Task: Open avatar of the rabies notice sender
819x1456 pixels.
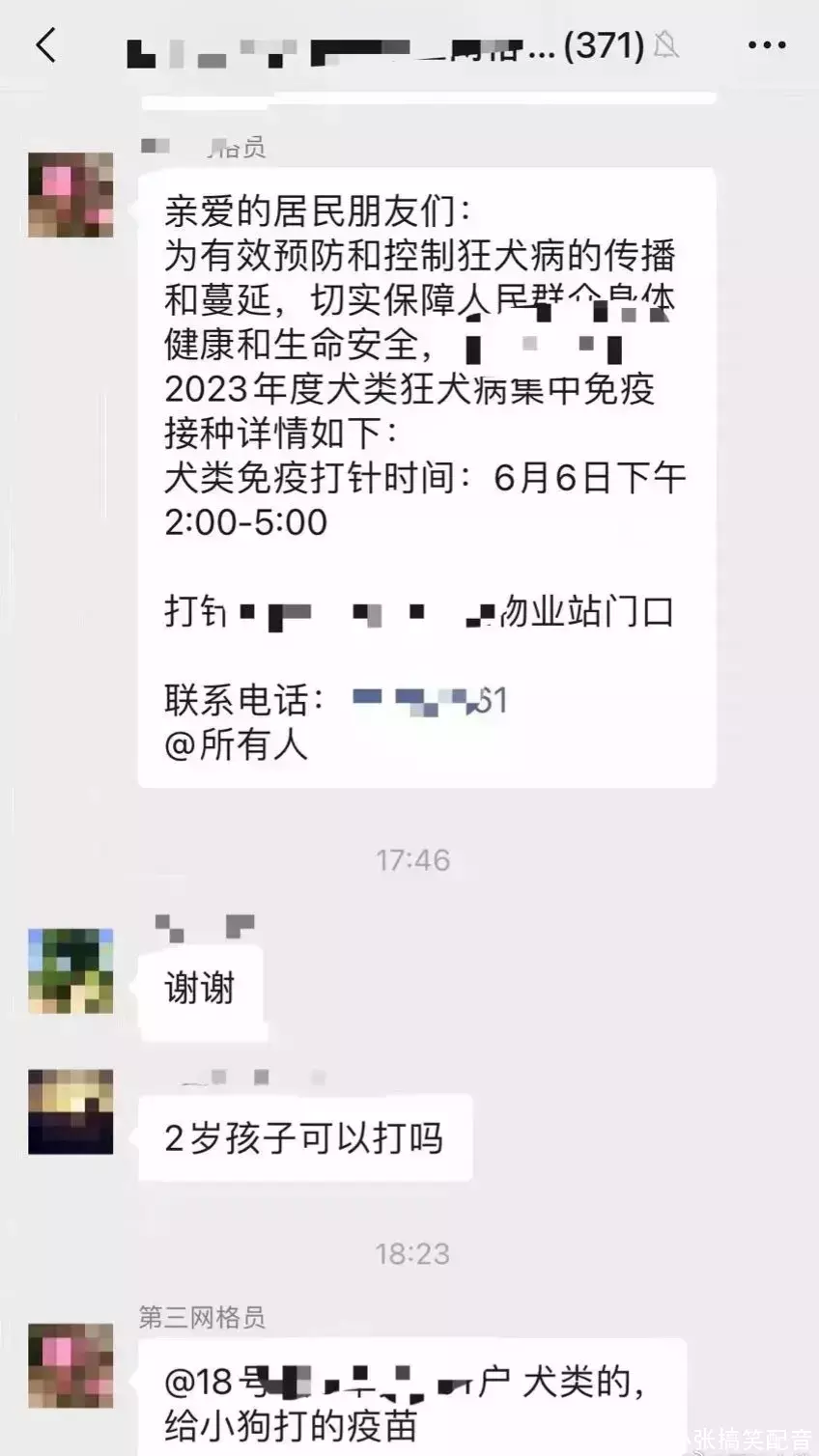Action: coord(71,195)
